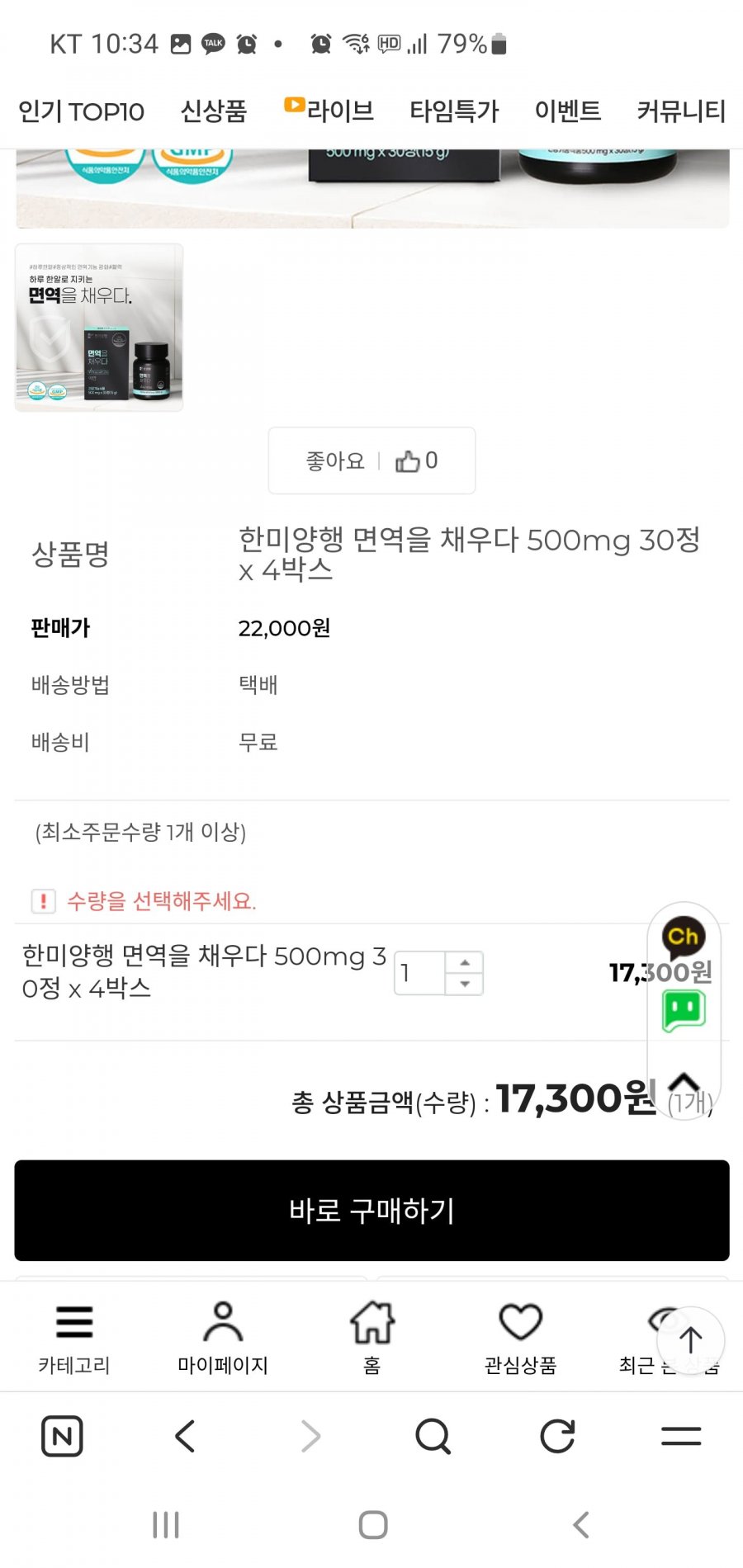Tap the quantity input field
The width and height of the screenshot is (743, 1568).
coord(419,973)
